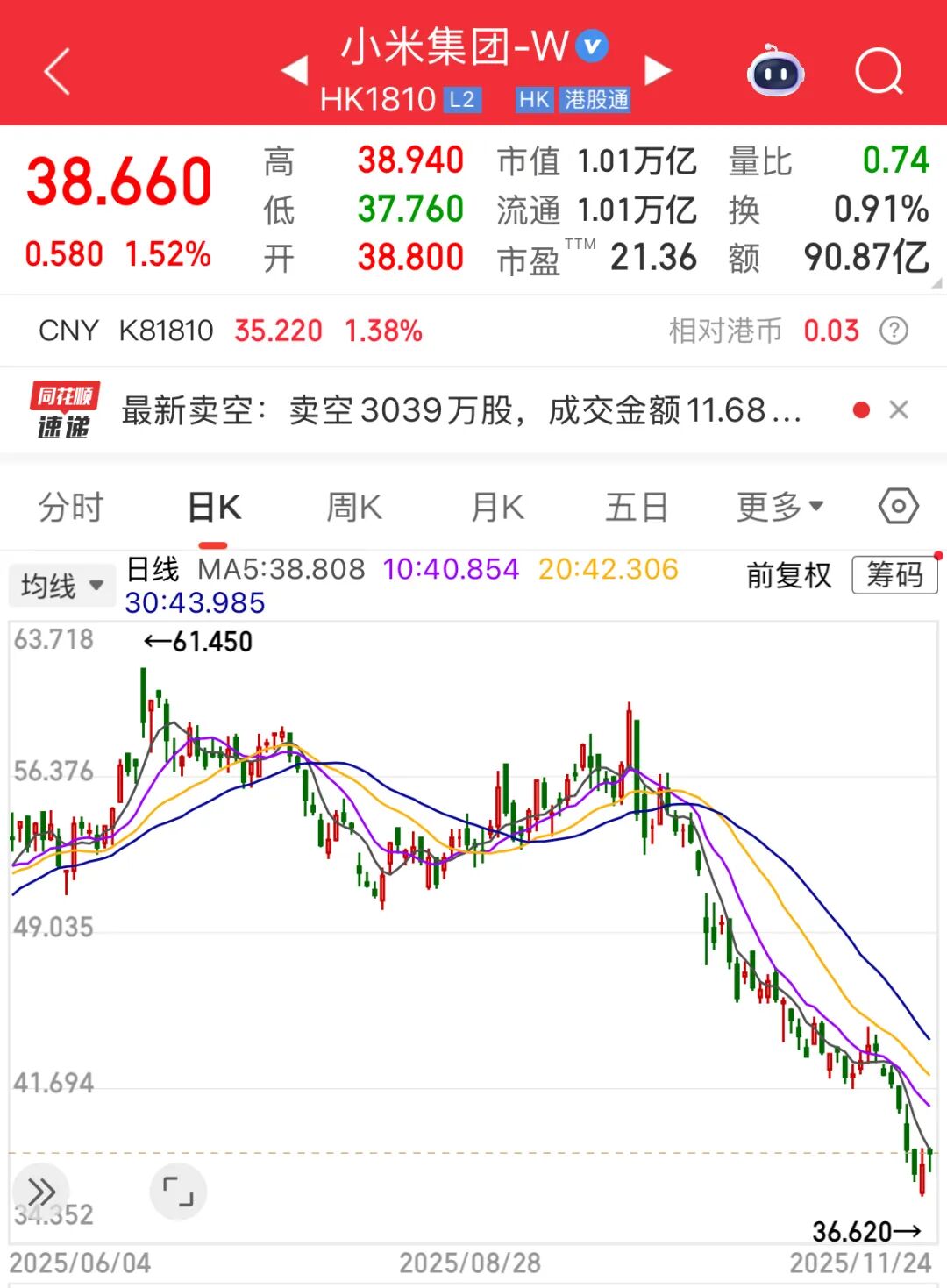Open help for 相对港币 question mark

(894, 331)
